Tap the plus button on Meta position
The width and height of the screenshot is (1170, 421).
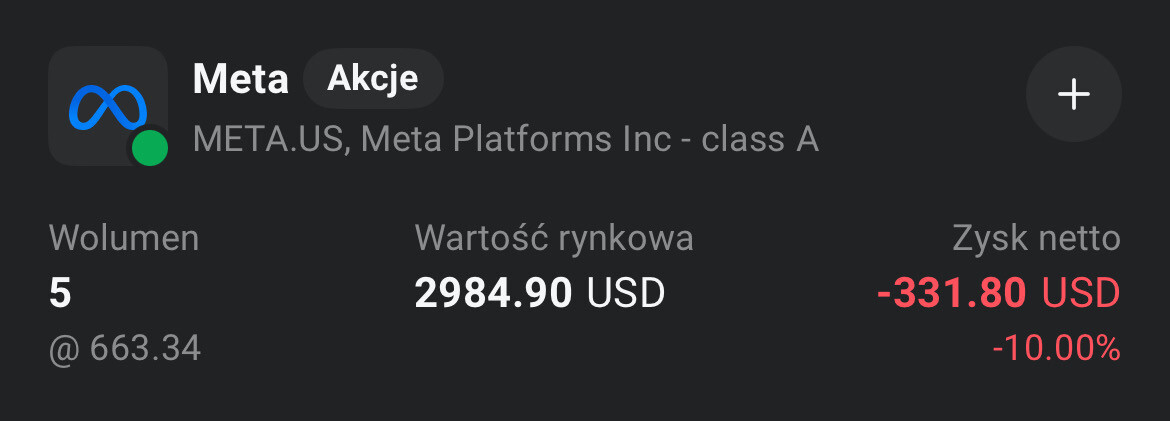tap(1073, 95)
